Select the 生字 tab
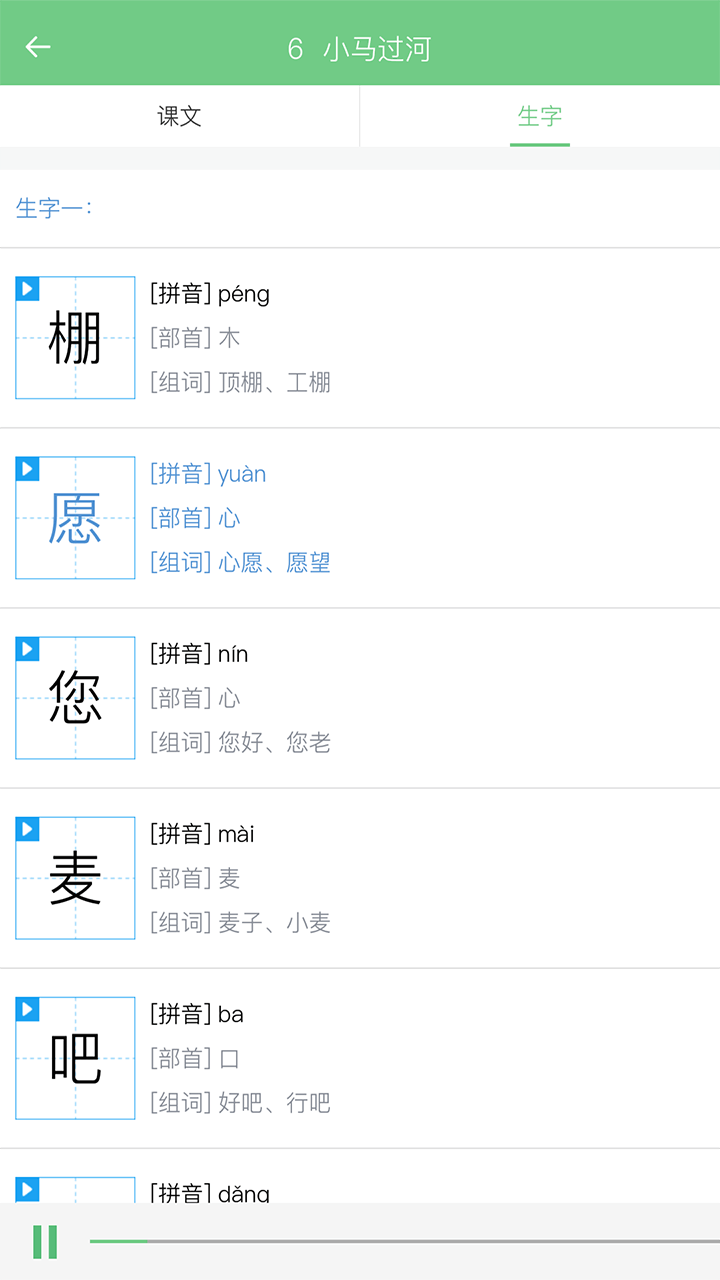 (x=540, y=116)
